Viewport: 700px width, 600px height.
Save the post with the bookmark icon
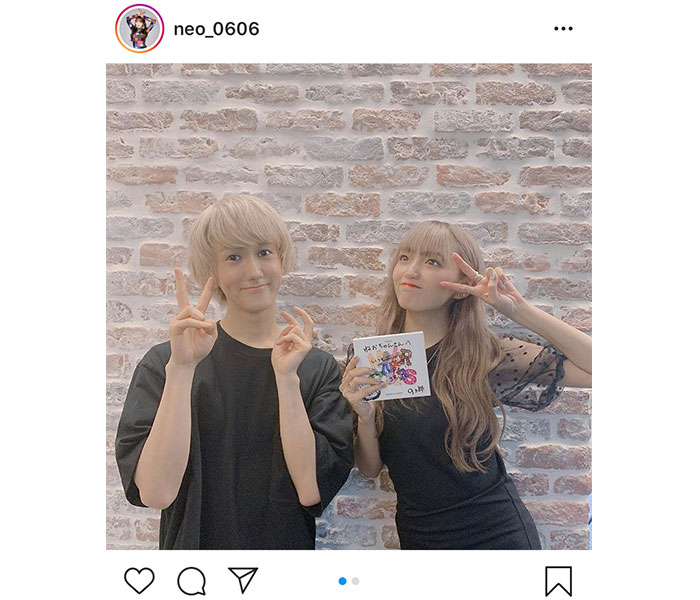click(558, 581)
